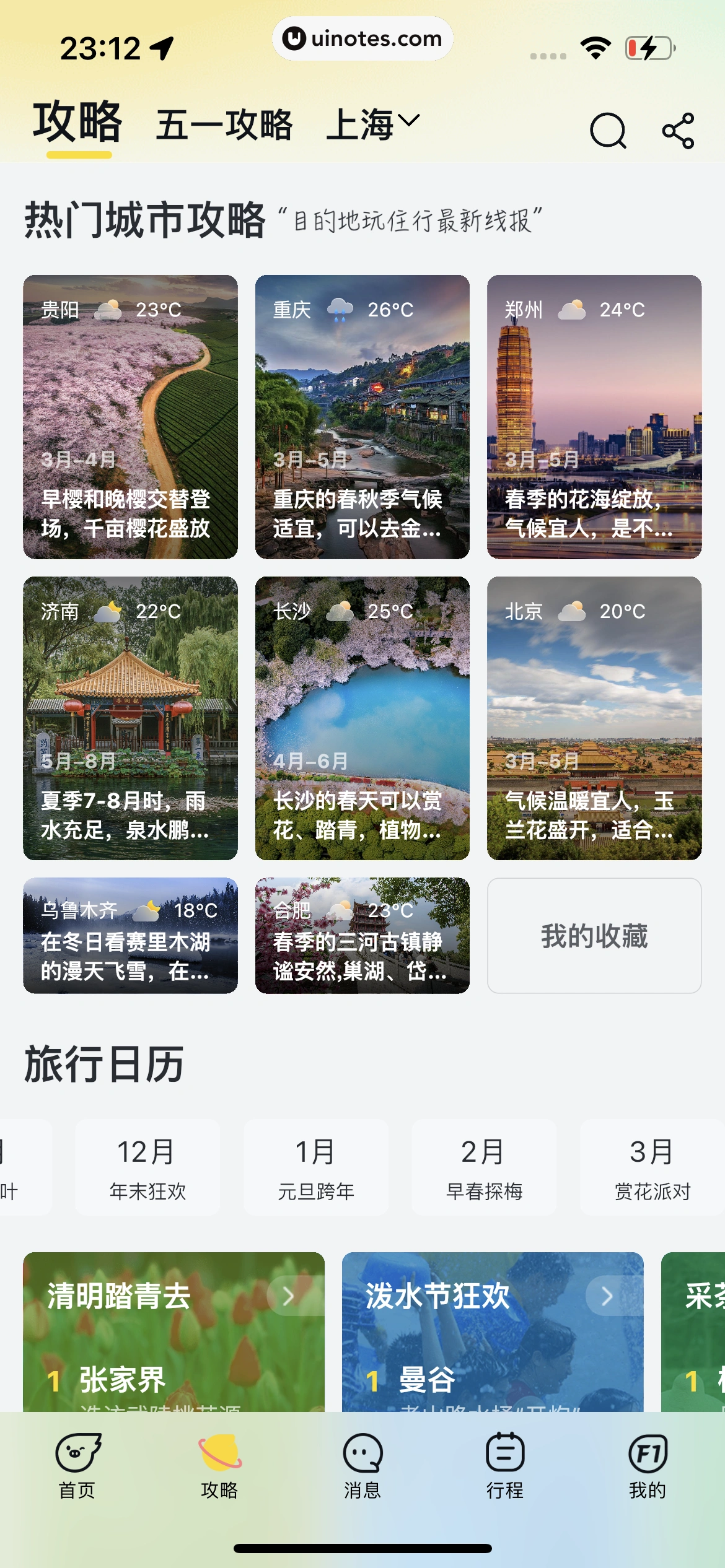This screenshot has width=725, height=1568.
Task: Tap the share icon at top right
Action: [678, 130]
